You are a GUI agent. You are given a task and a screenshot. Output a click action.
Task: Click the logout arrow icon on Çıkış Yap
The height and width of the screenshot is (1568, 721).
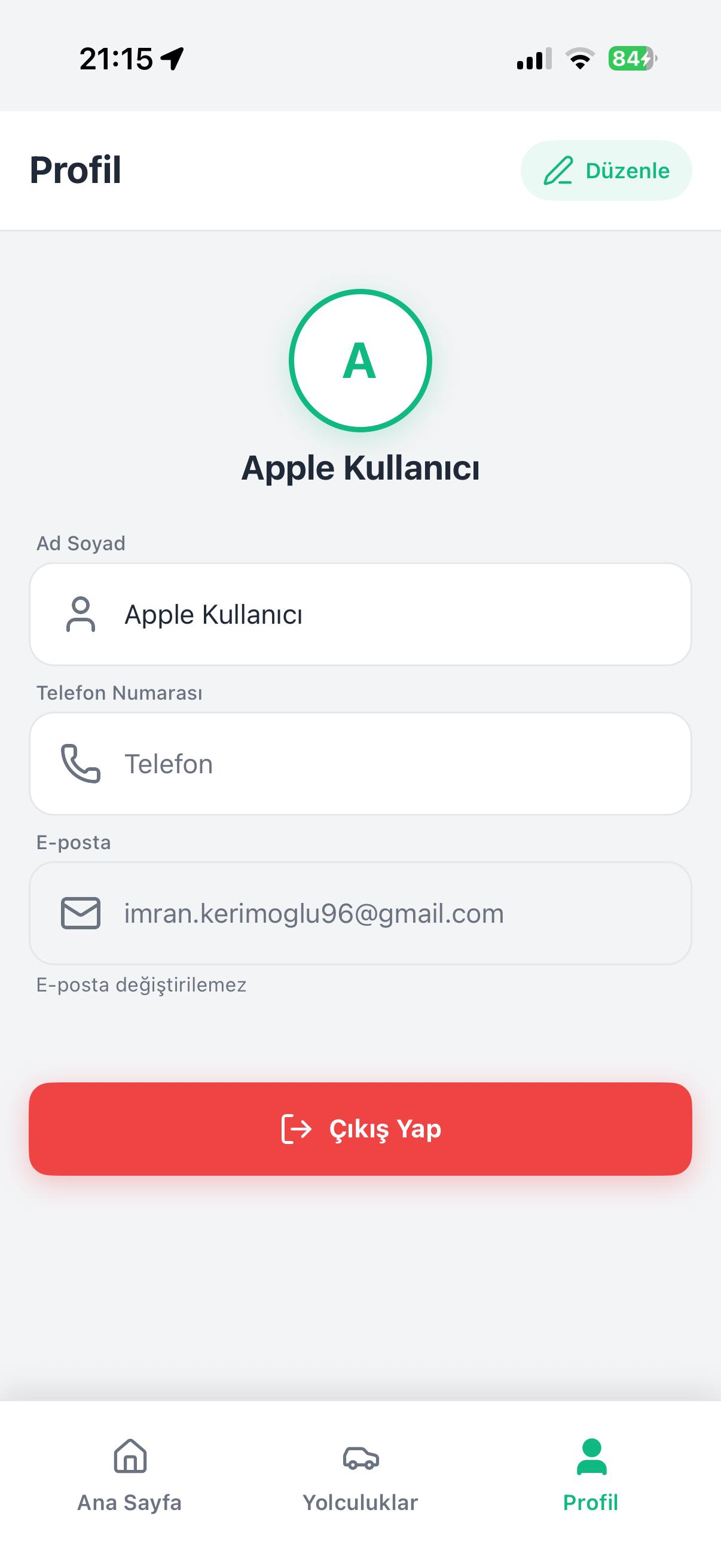[297, 1128]
